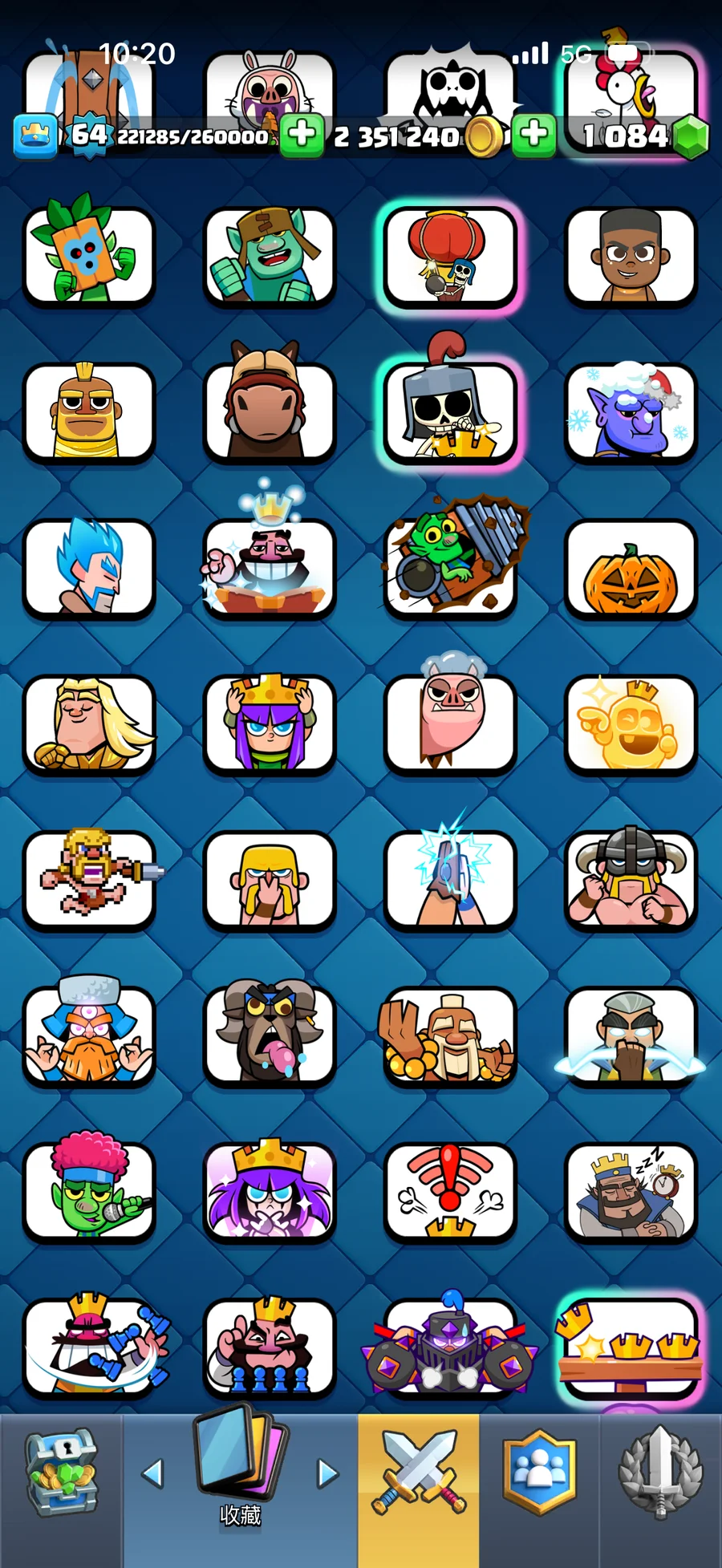722x1568 pixels.
Task: Tap the right arrow beside the collection tab
Action: (x=327, y=1473)
